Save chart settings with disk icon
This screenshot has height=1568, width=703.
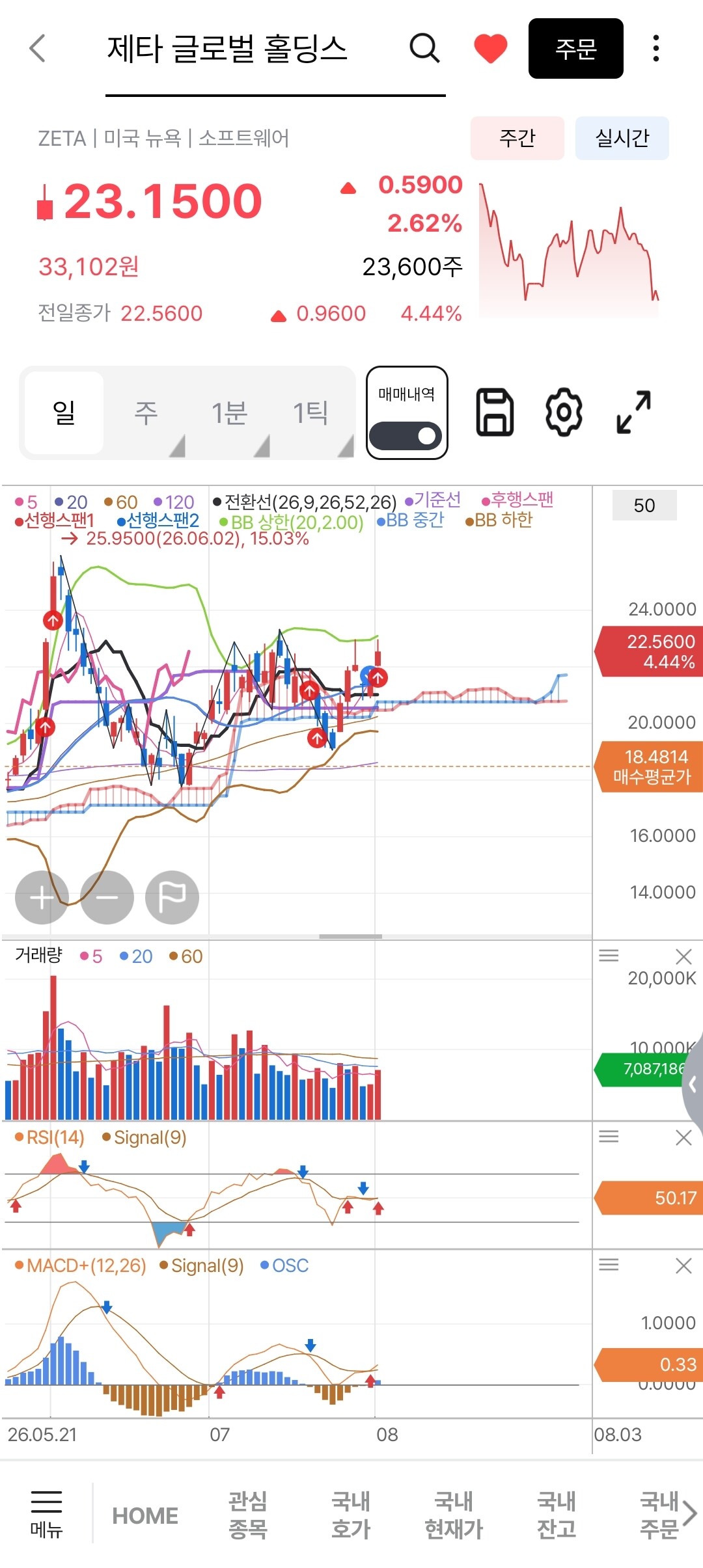point(495,412)
